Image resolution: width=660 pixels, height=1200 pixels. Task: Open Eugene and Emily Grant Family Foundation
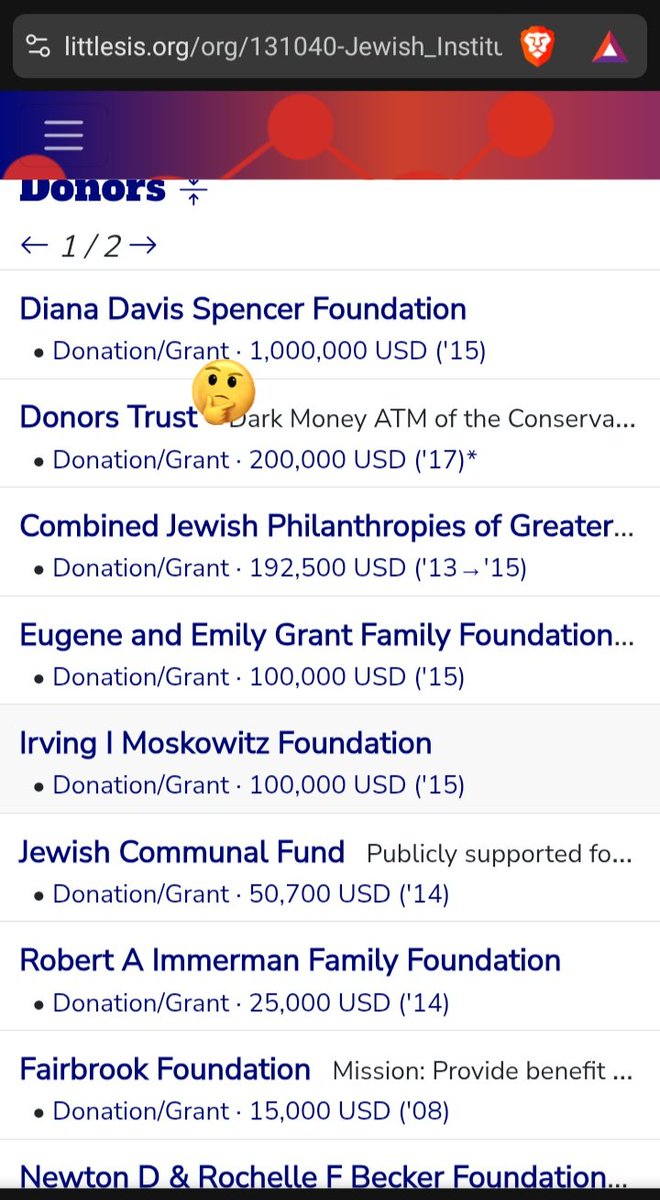point(316,634)
